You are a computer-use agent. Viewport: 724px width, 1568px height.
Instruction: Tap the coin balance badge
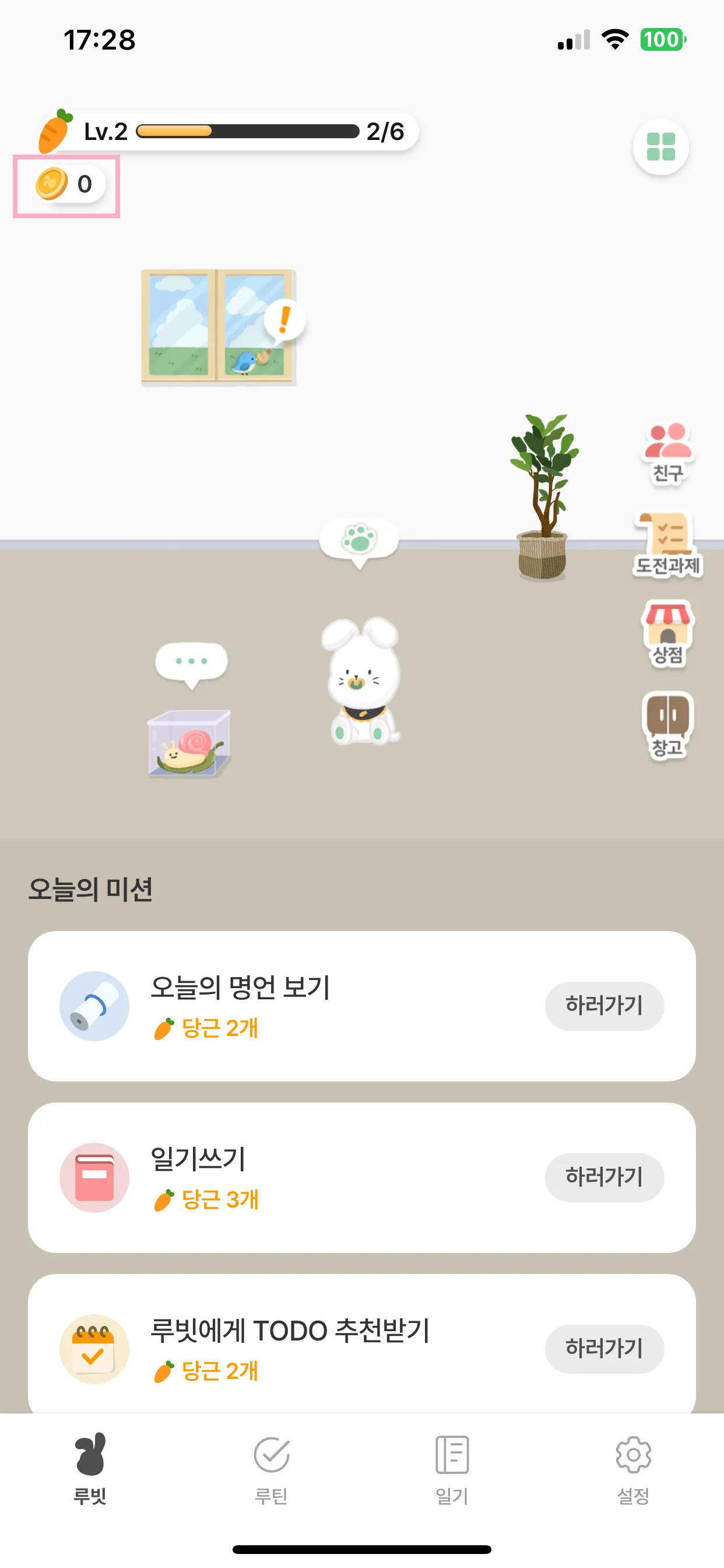[x=68, y=184]
